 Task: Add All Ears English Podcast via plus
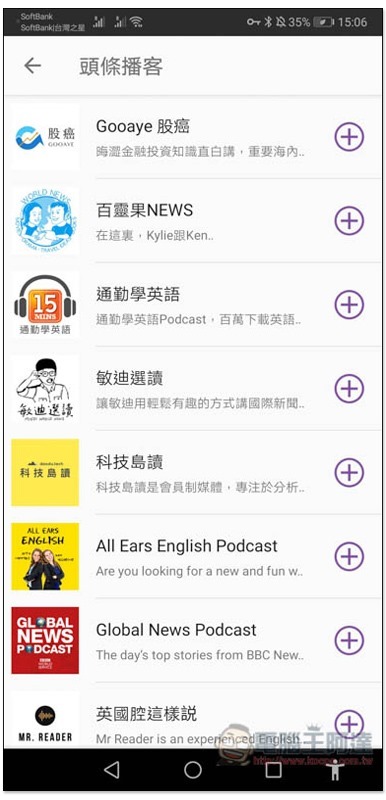(x=349, y=556)
